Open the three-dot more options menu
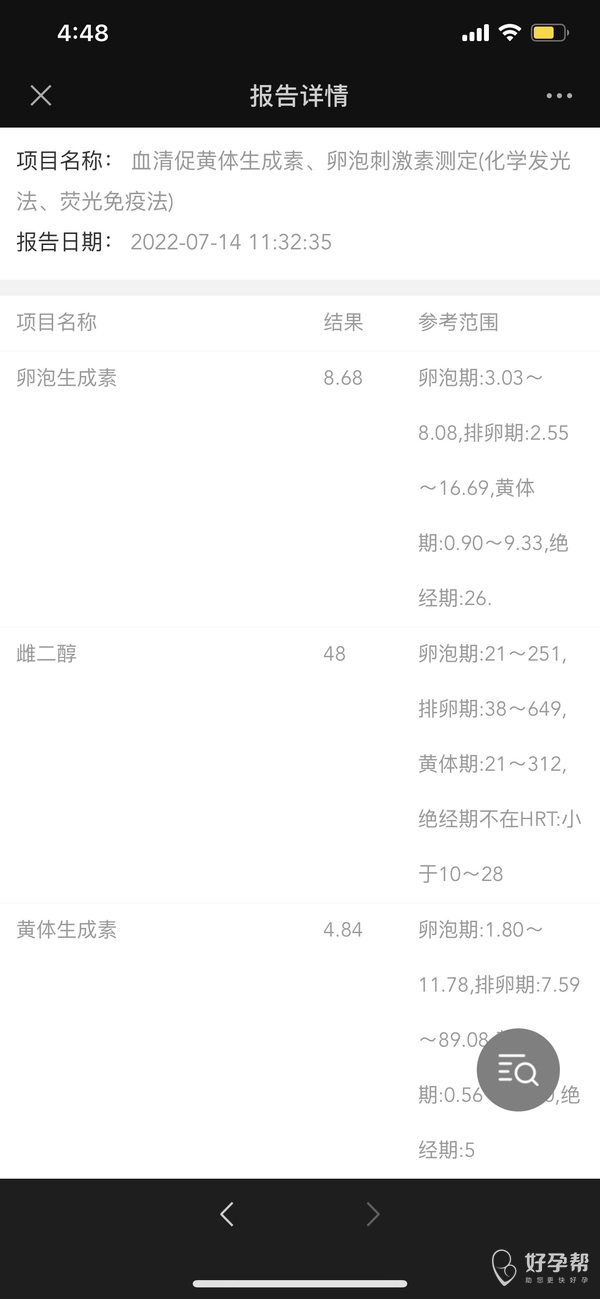The width and height of the screenshot is (600, 1299). click(559, 96)
